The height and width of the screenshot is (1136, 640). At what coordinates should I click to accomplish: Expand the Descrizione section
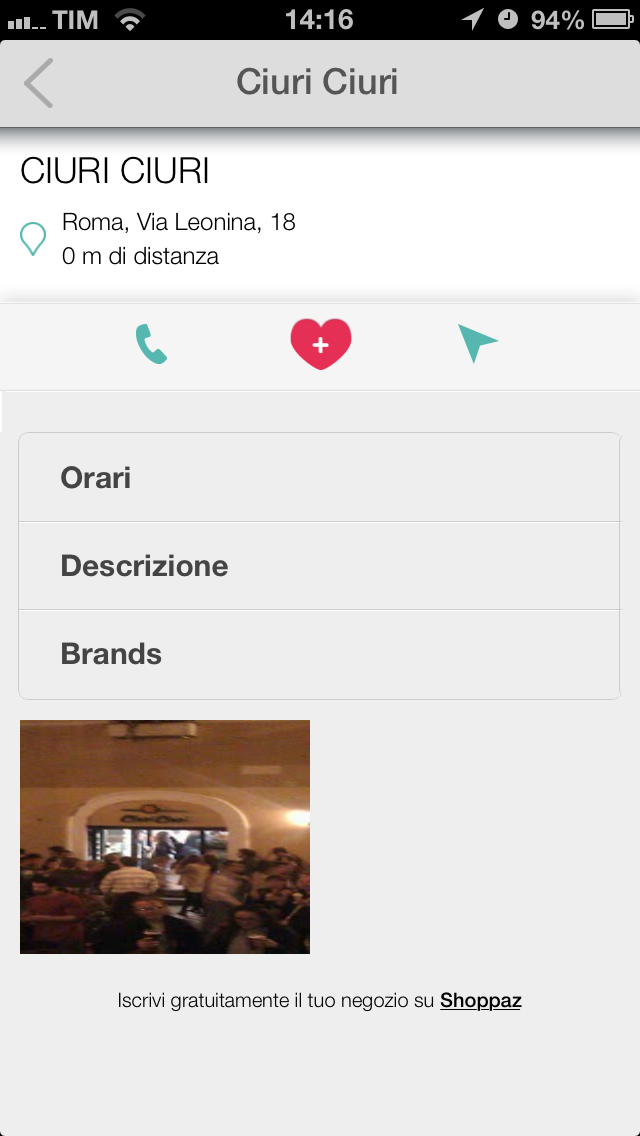click(319, 566)
